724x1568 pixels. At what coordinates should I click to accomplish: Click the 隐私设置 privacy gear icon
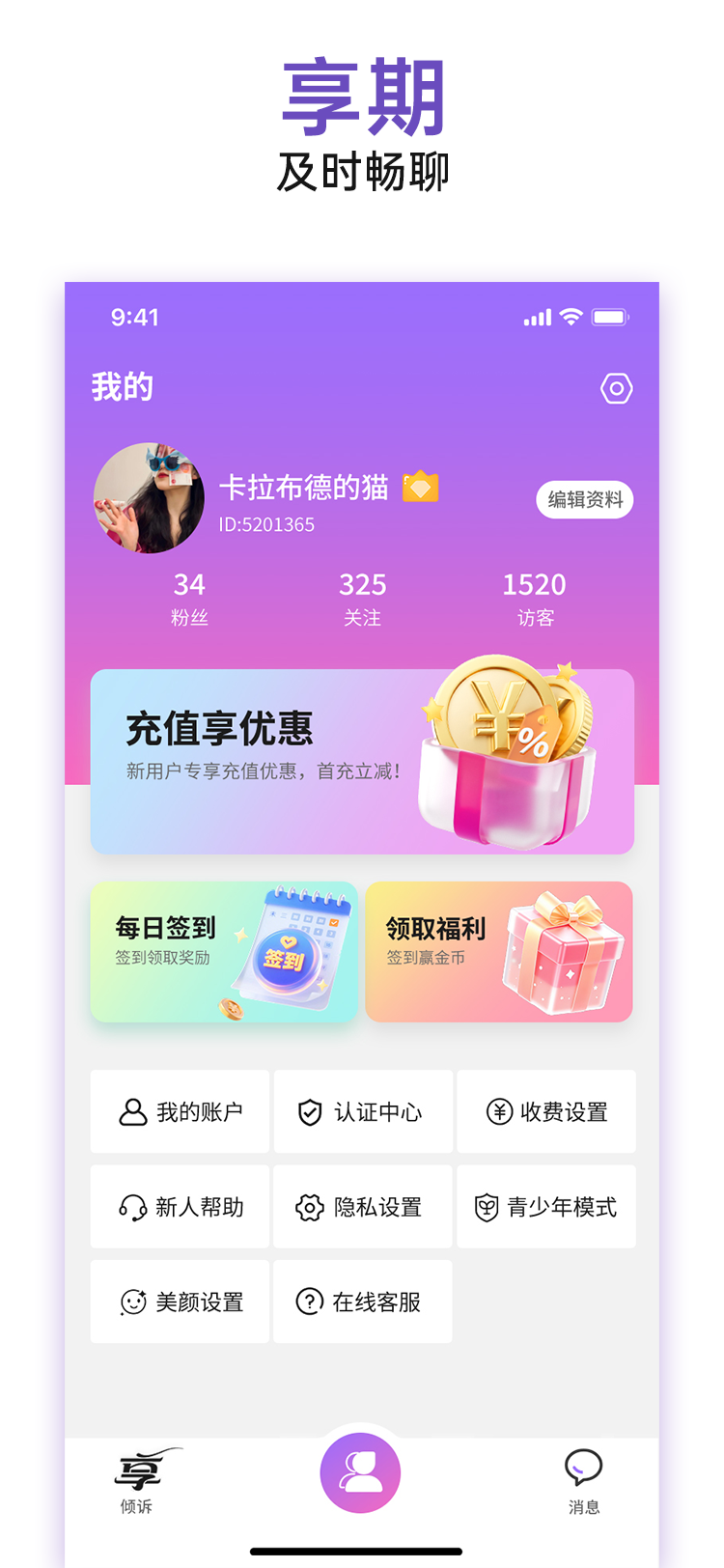(309, 1206)
